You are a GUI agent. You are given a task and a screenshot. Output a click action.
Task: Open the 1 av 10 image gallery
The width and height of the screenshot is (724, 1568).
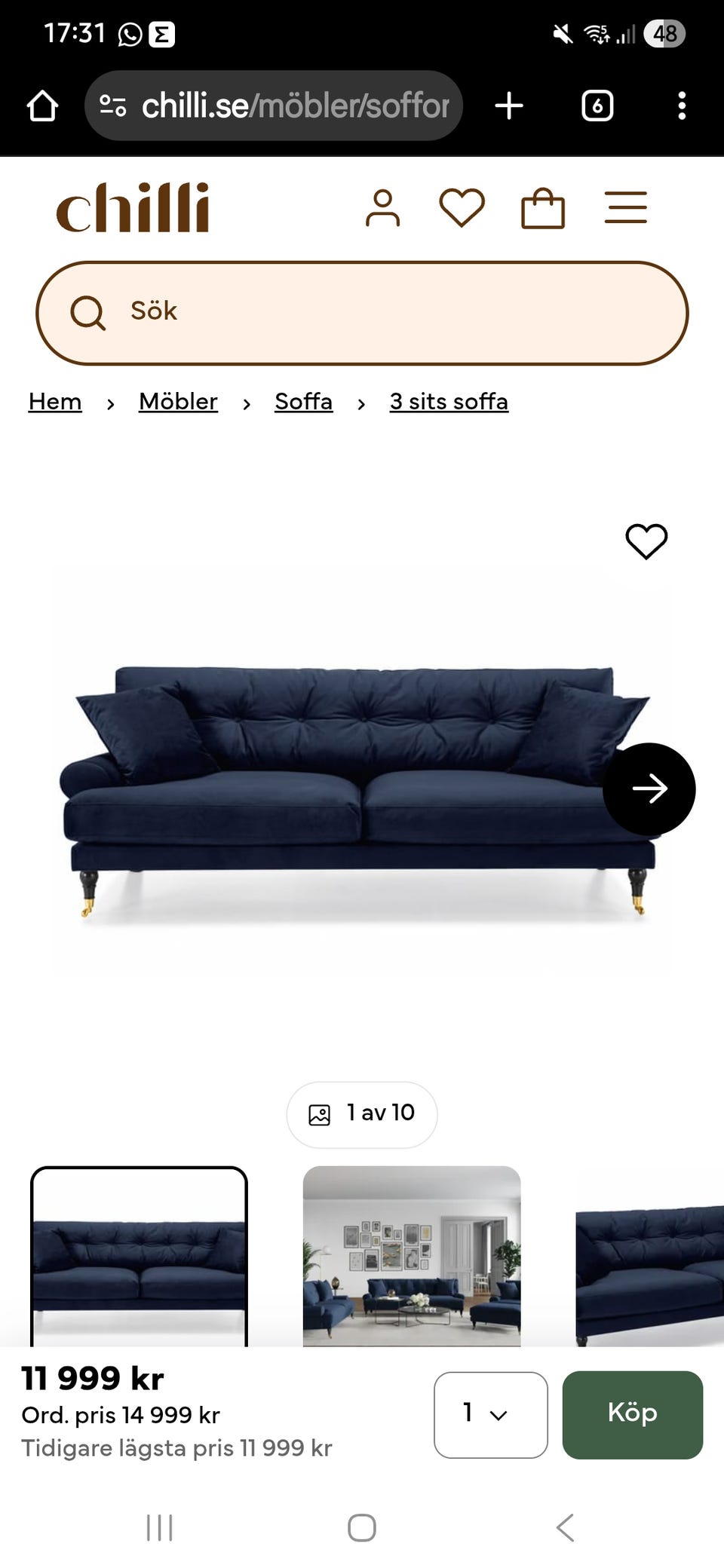362,1114
